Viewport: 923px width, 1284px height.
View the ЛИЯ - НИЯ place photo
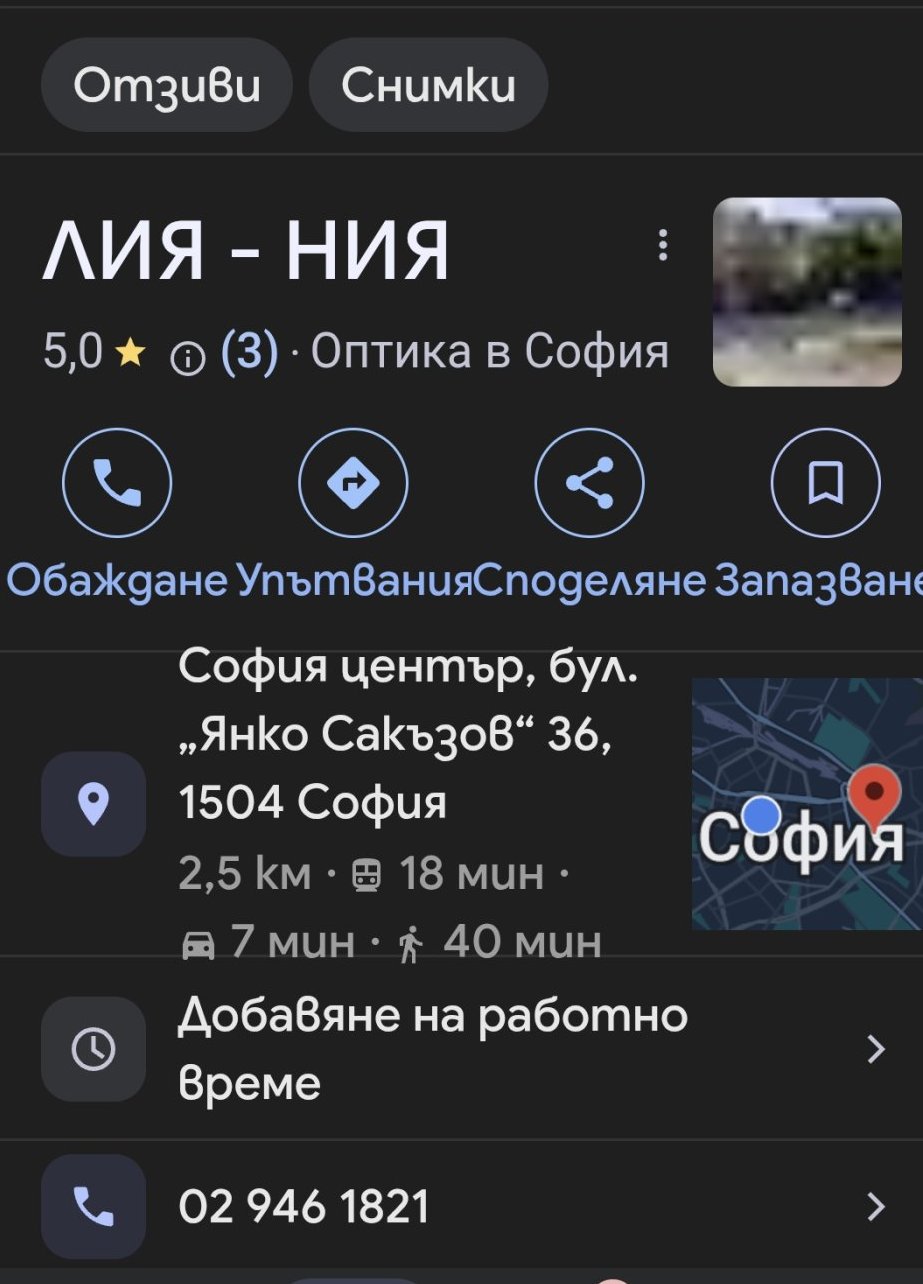[807, 292]
